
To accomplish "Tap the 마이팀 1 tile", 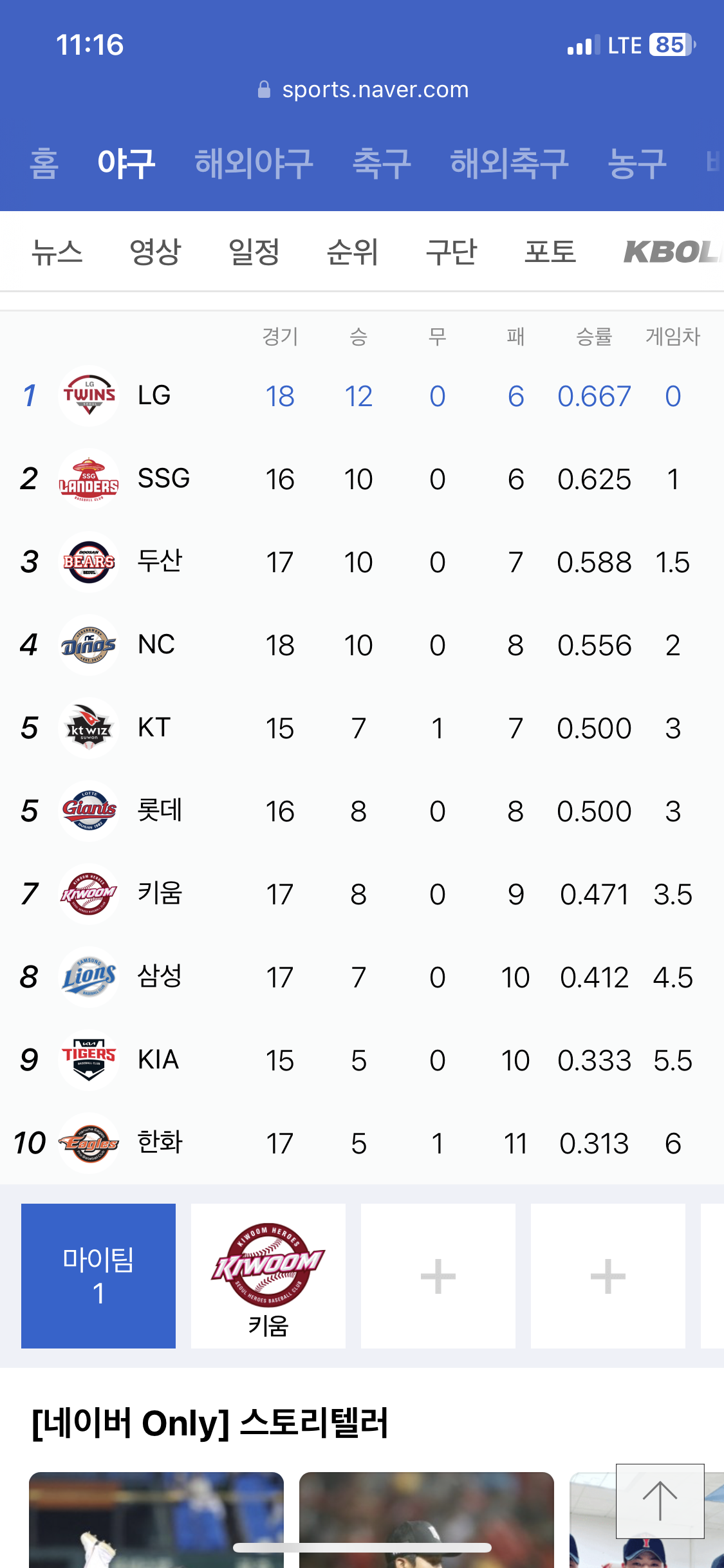I will (98, 1276).
